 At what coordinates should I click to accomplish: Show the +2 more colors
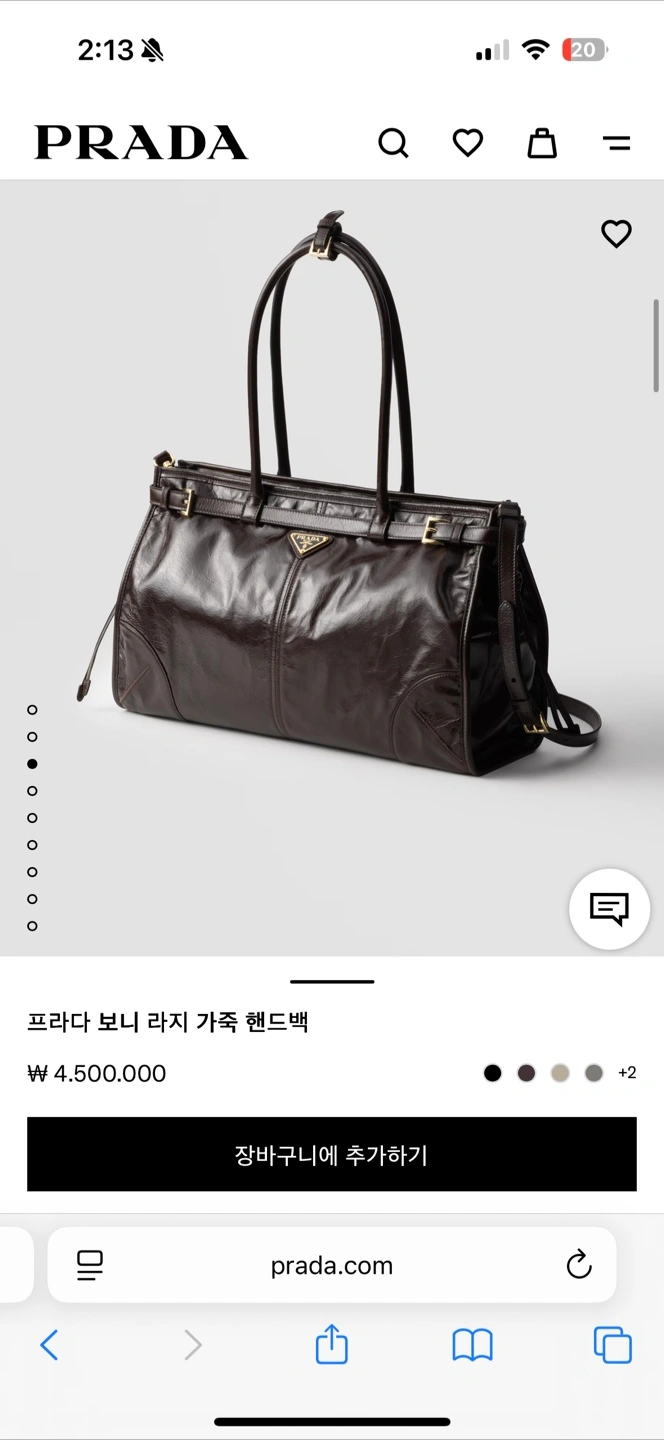[627, 1073]
